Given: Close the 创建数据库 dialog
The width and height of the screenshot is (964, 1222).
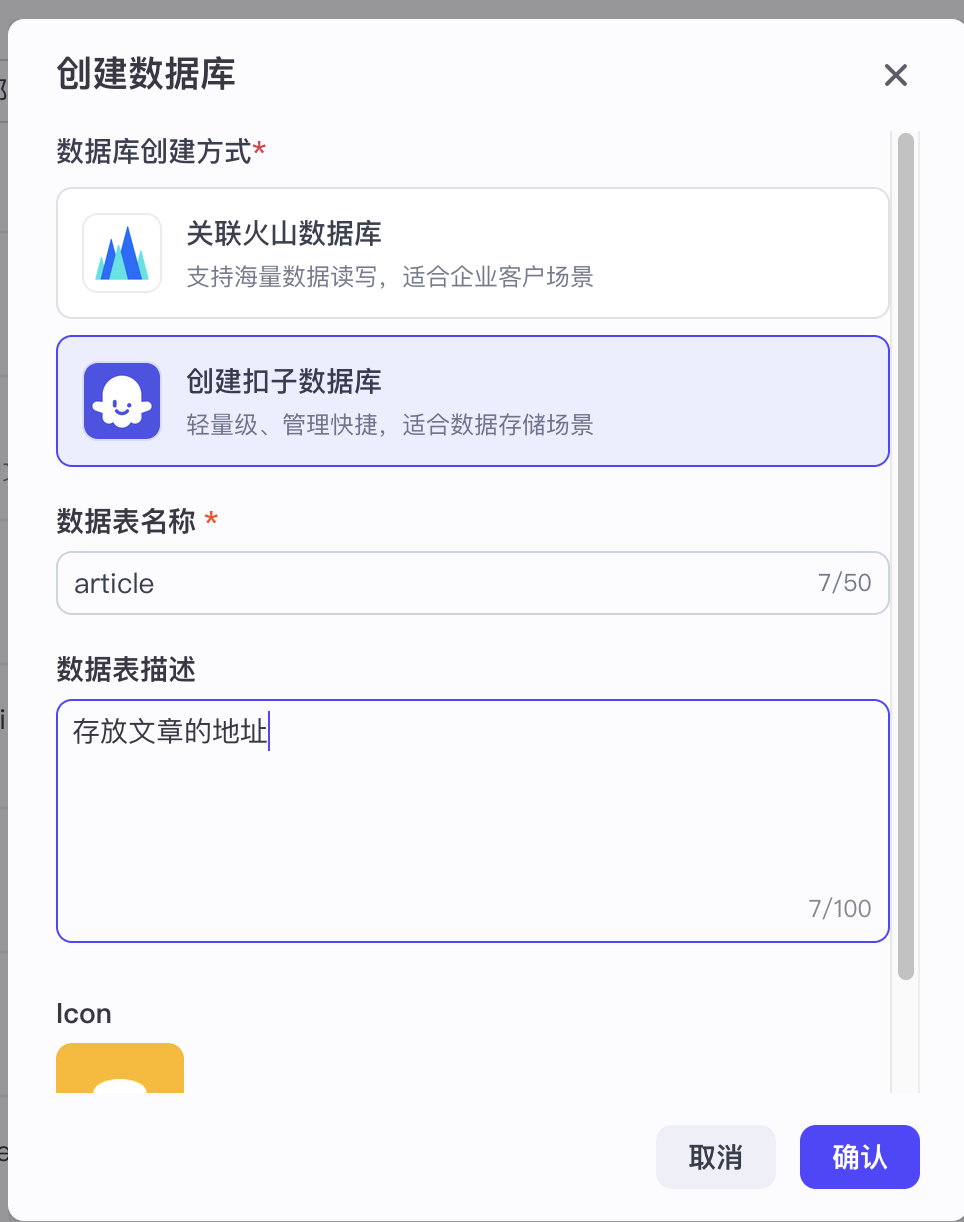Looking at the screenshot, I should point(895,75).
